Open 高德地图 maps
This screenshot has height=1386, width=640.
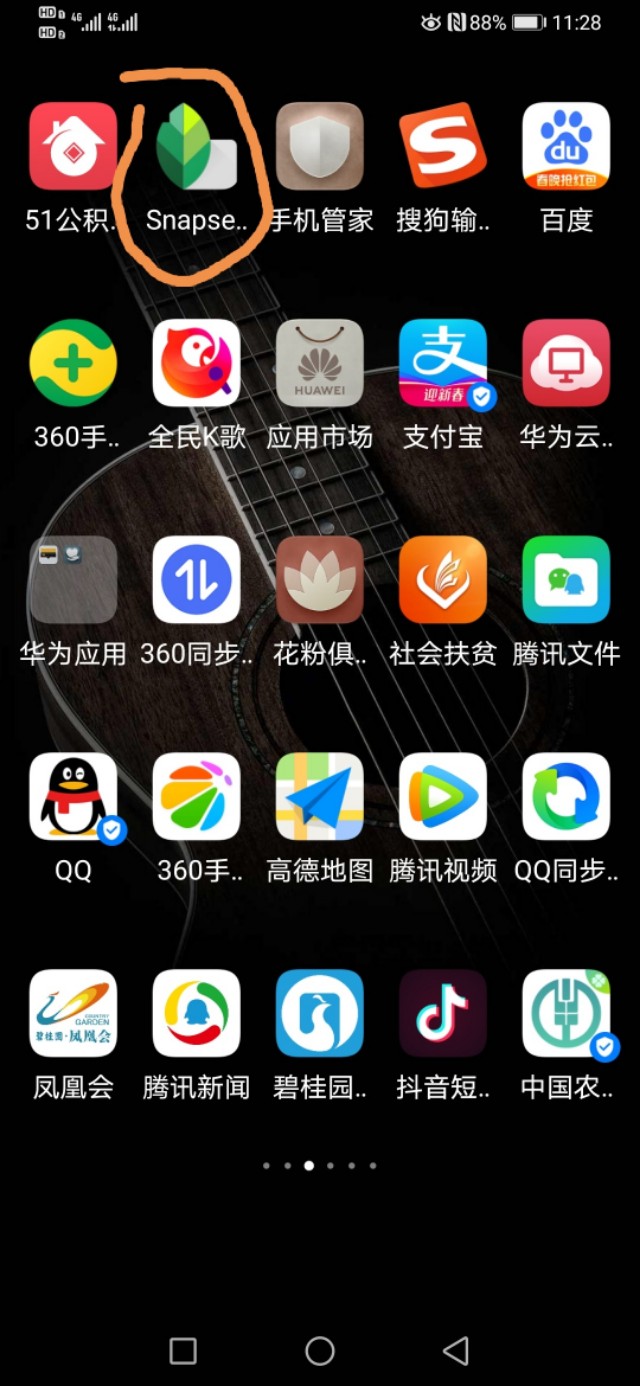pyautogui.click(x=320, y=798)
